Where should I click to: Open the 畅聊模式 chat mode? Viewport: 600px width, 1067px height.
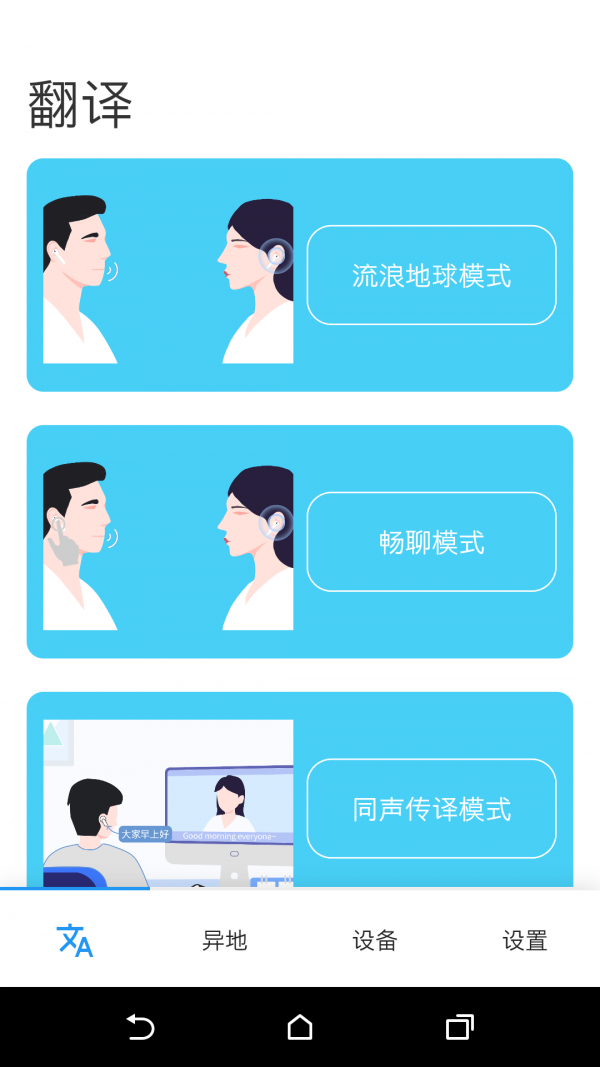pyautogui.click(x=431, y=542)
